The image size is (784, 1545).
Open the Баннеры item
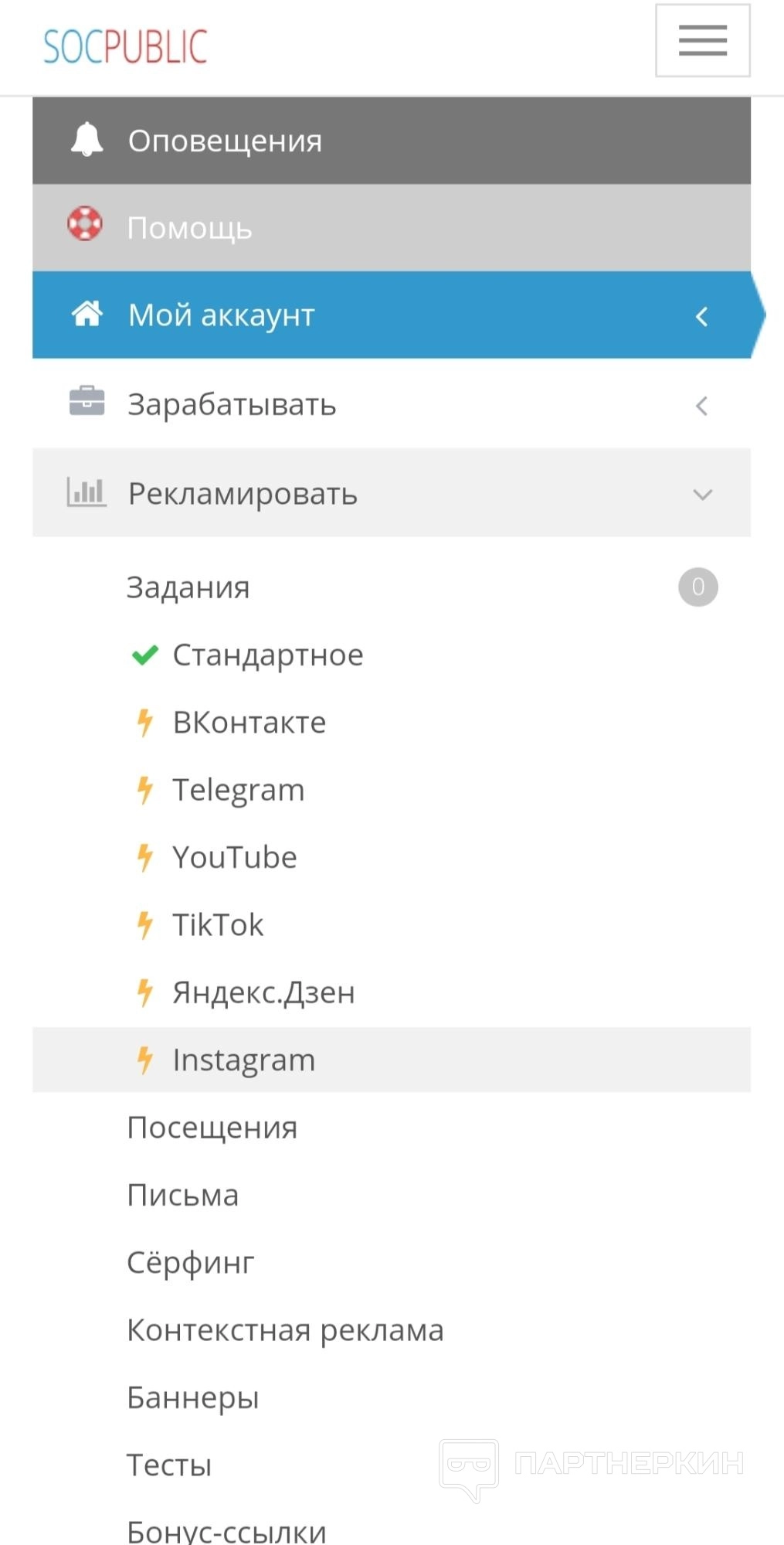pyautogui.click(x=193, y=1397)
